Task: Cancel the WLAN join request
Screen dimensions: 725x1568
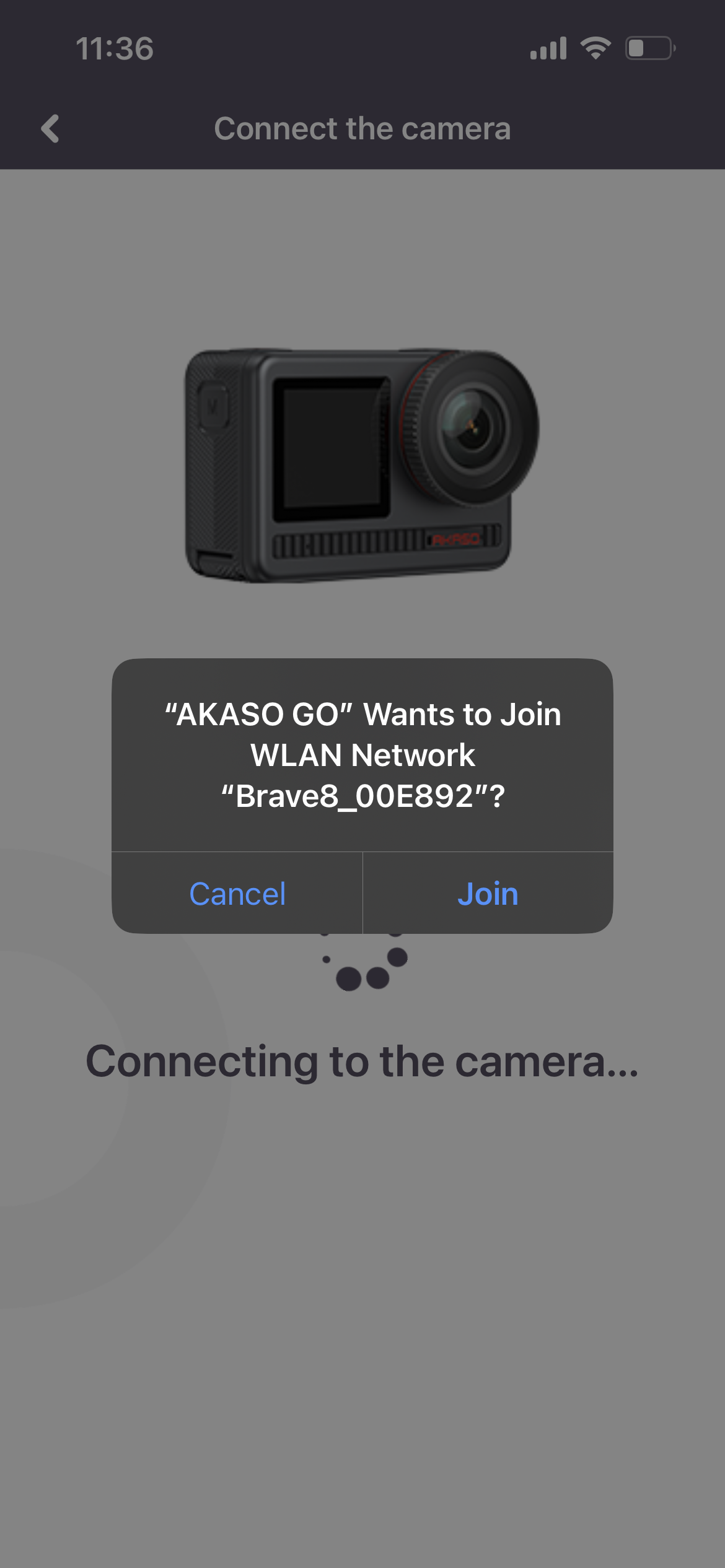Action: click(x=237, y=893)
